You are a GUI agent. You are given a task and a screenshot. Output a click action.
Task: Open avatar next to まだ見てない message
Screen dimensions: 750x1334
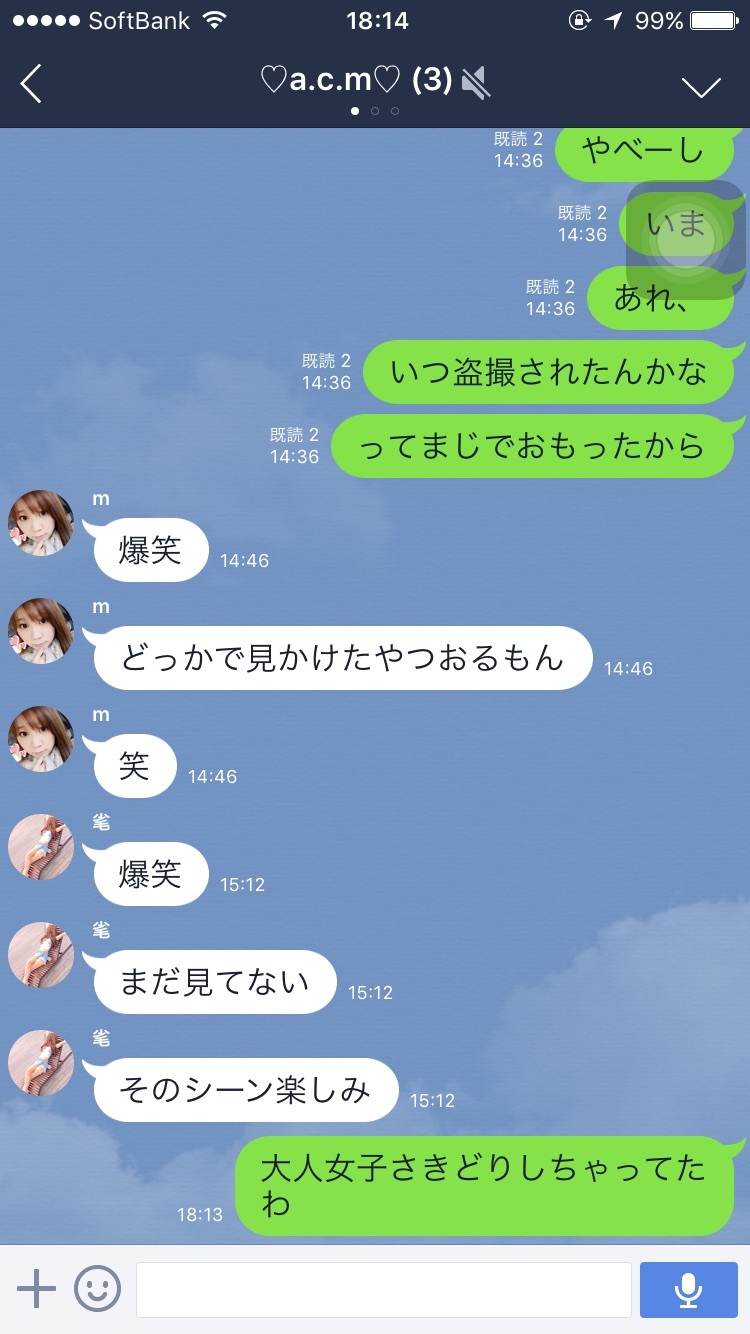[41, 956]
